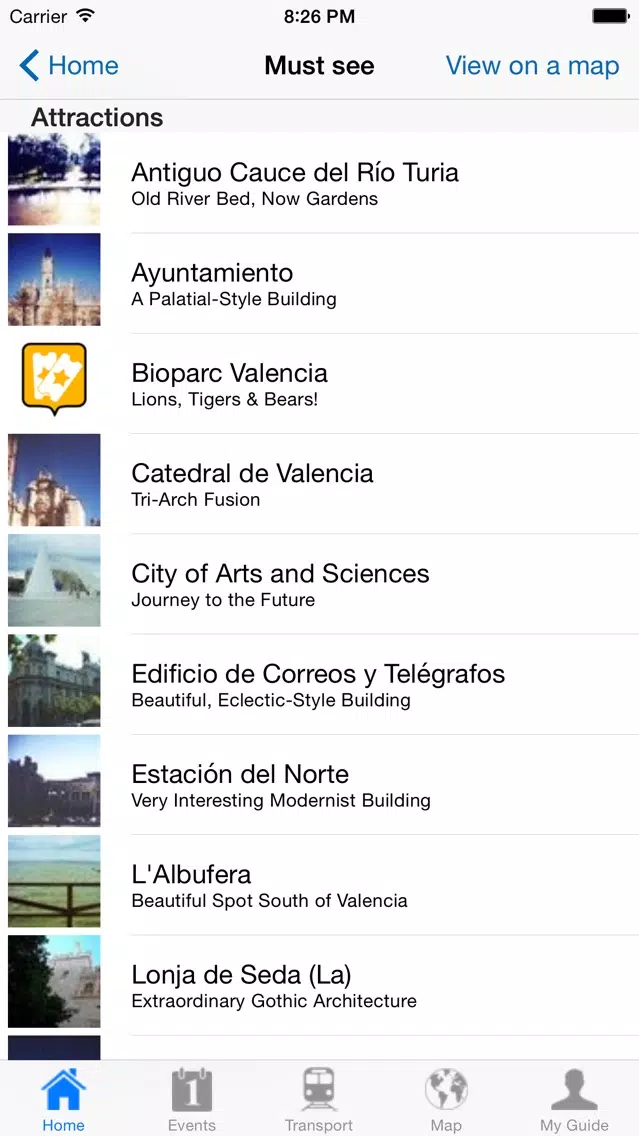Select Edificio de Correos y Telégrafos

[320, 684]
